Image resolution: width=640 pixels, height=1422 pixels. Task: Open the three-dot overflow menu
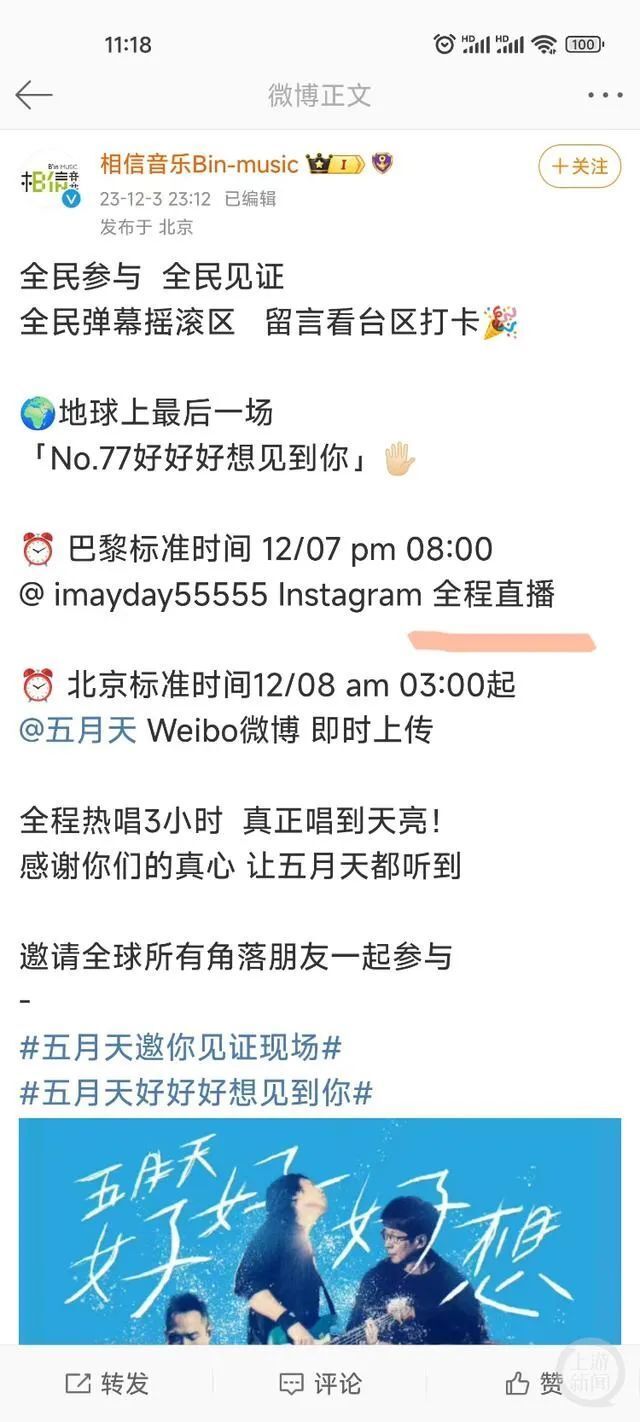605,96
